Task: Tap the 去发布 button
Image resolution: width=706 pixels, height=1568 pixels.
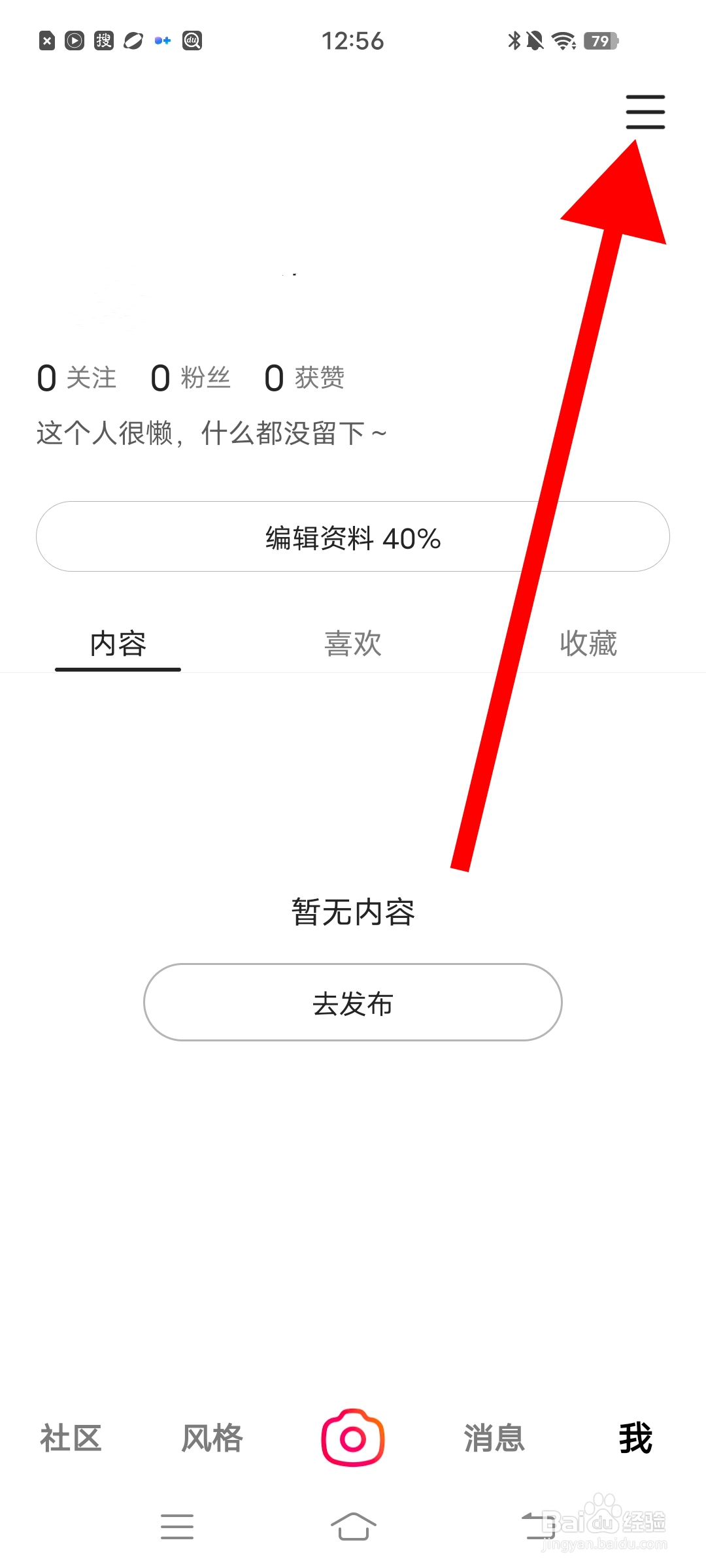Action: pos(352,1003)
